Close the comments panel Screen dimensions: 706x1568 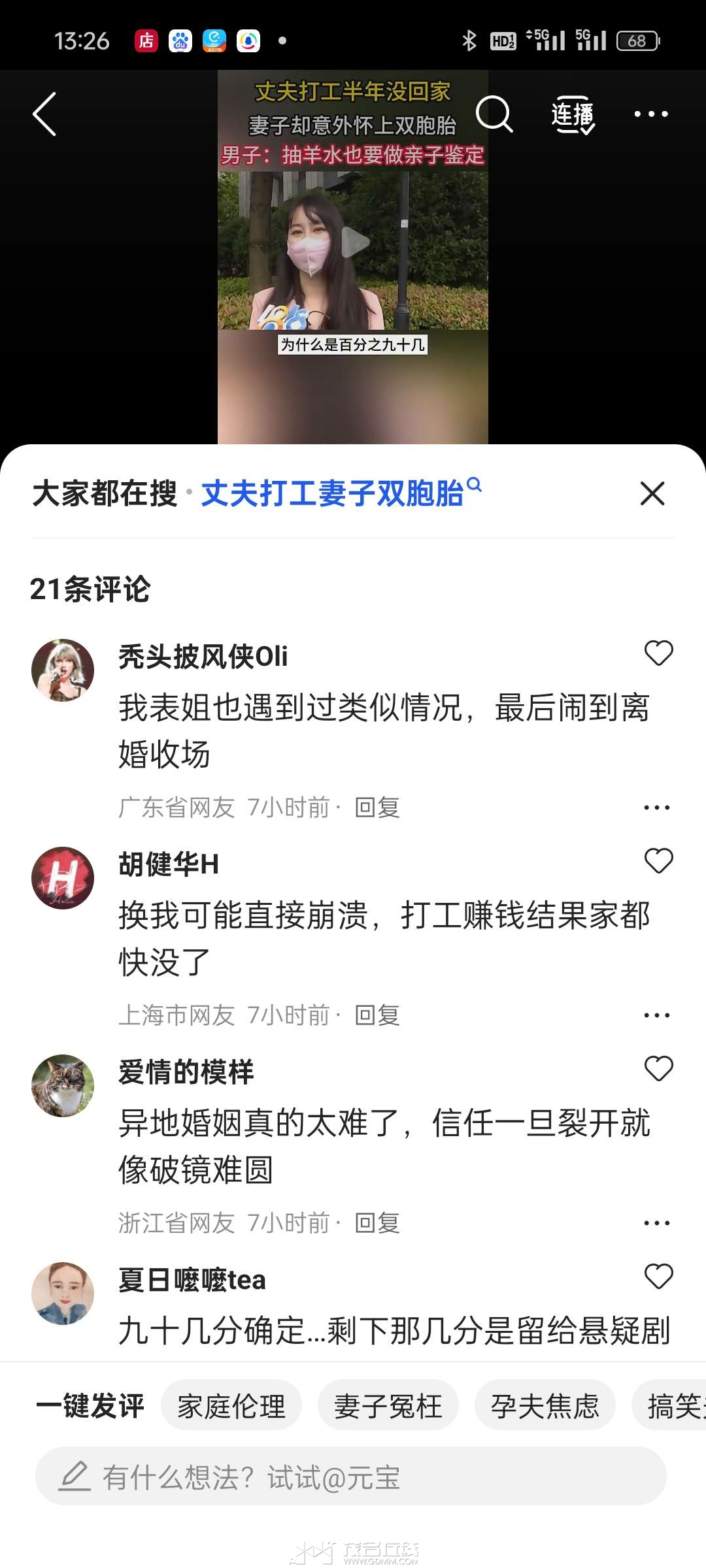coord(652,493)
